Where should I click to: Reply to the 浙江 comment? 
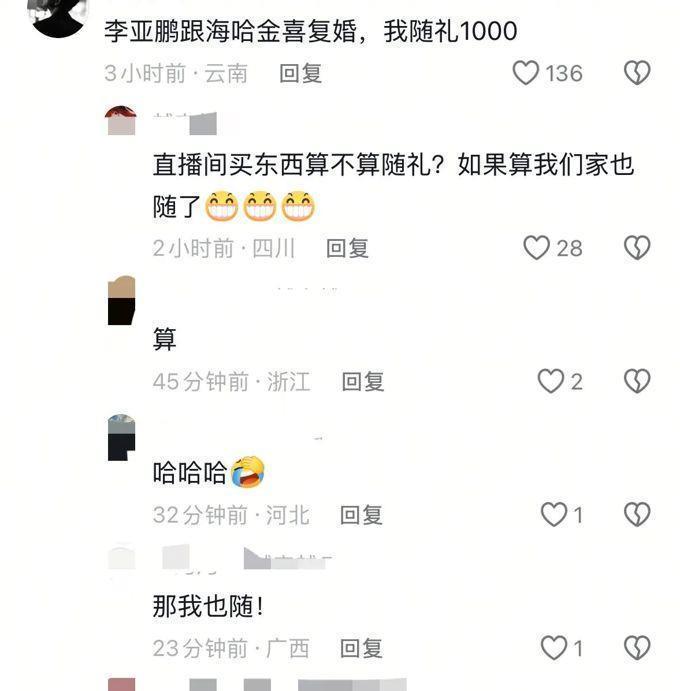362,381
